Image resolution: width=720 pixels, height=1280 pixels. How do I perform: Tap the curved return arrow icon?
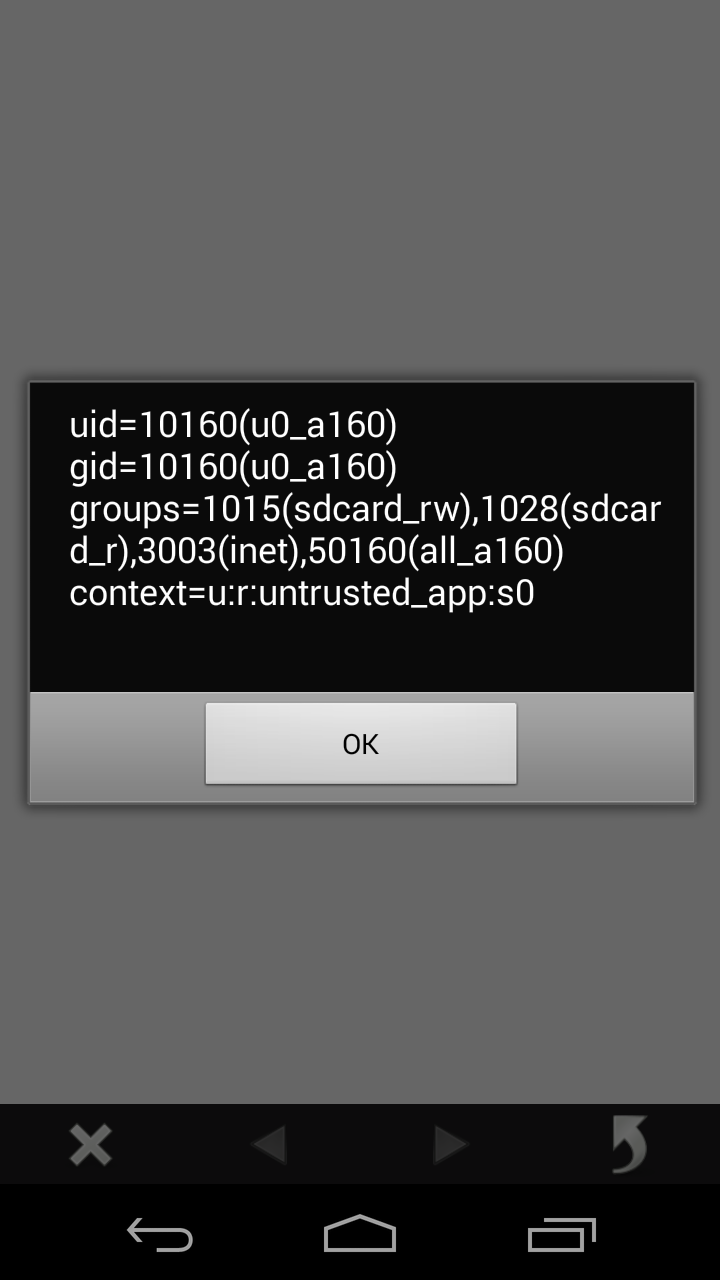coord(630,1144)
